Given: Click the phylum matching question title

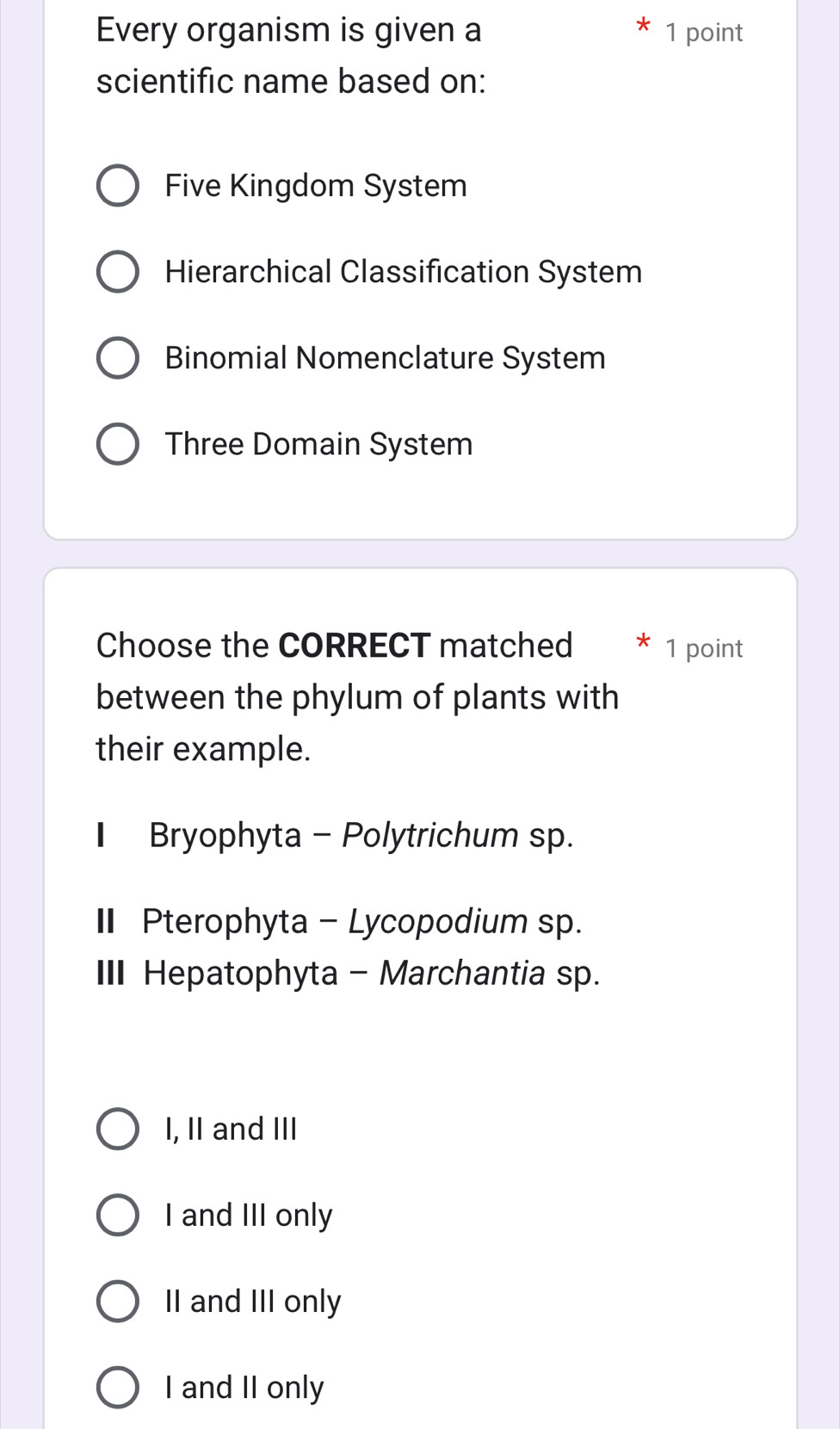Looking at the screenshot, I should [357, 697].
